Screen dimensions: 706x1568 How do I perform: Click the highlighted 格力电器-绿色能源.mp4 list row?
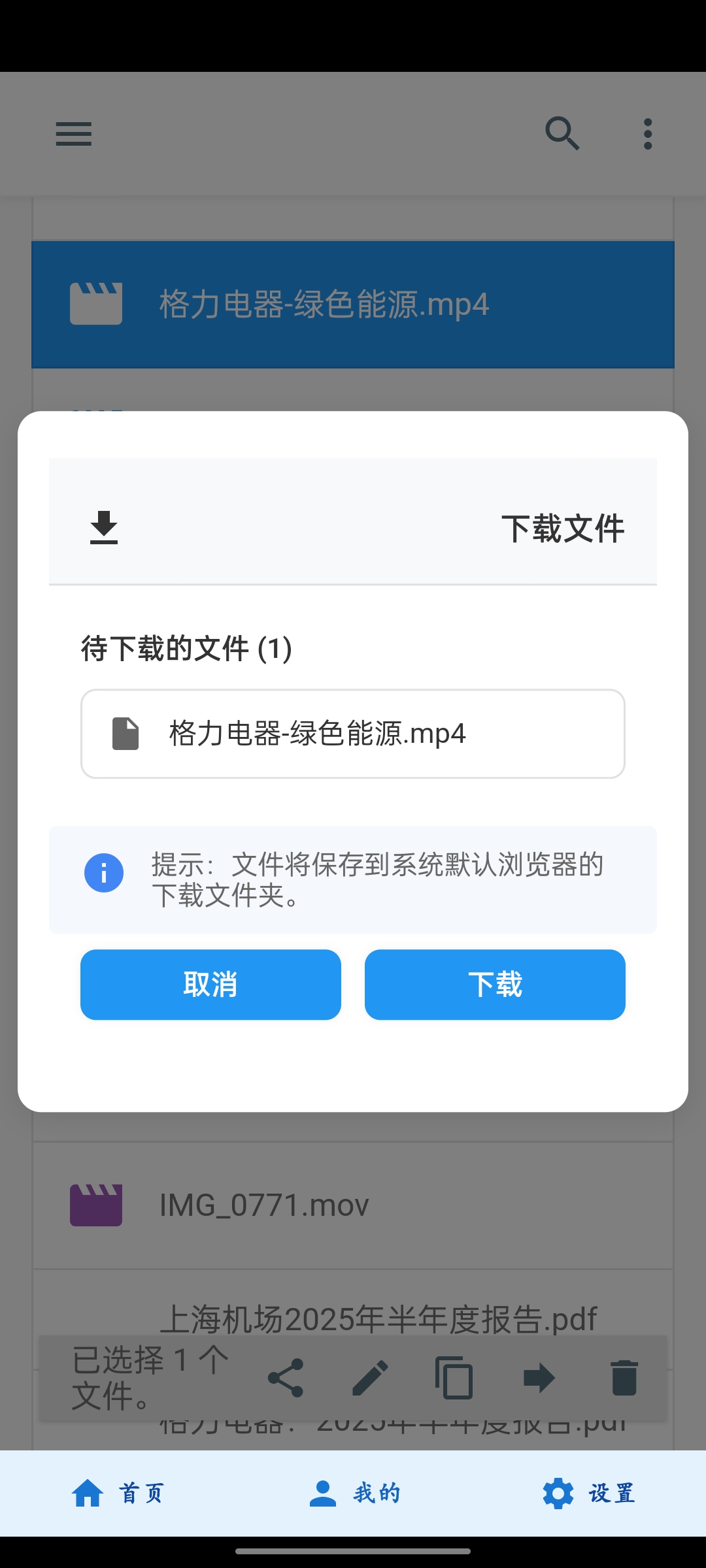coord(353,304)
